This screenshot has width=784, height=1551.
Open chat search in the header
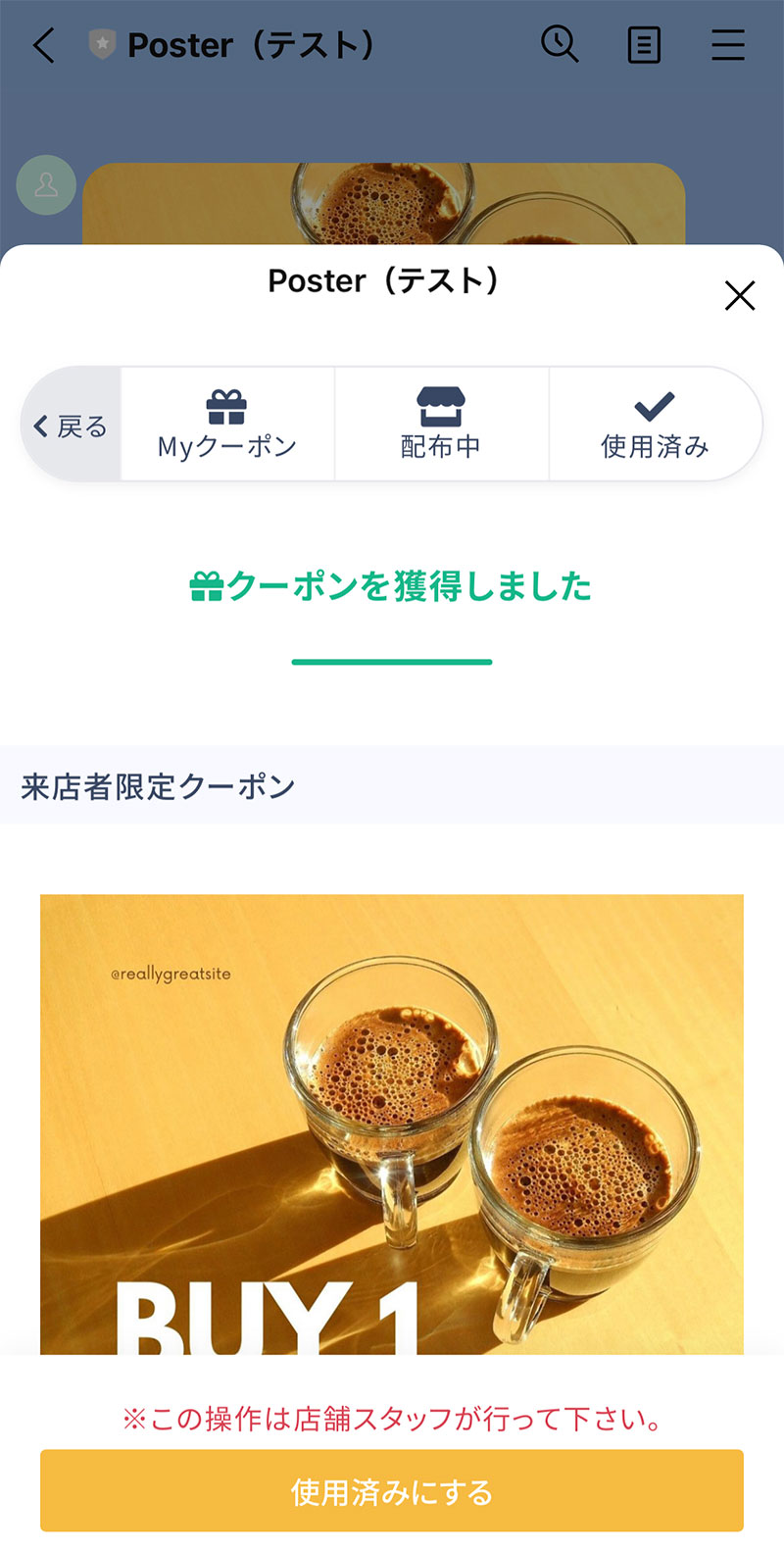[560, 44]
